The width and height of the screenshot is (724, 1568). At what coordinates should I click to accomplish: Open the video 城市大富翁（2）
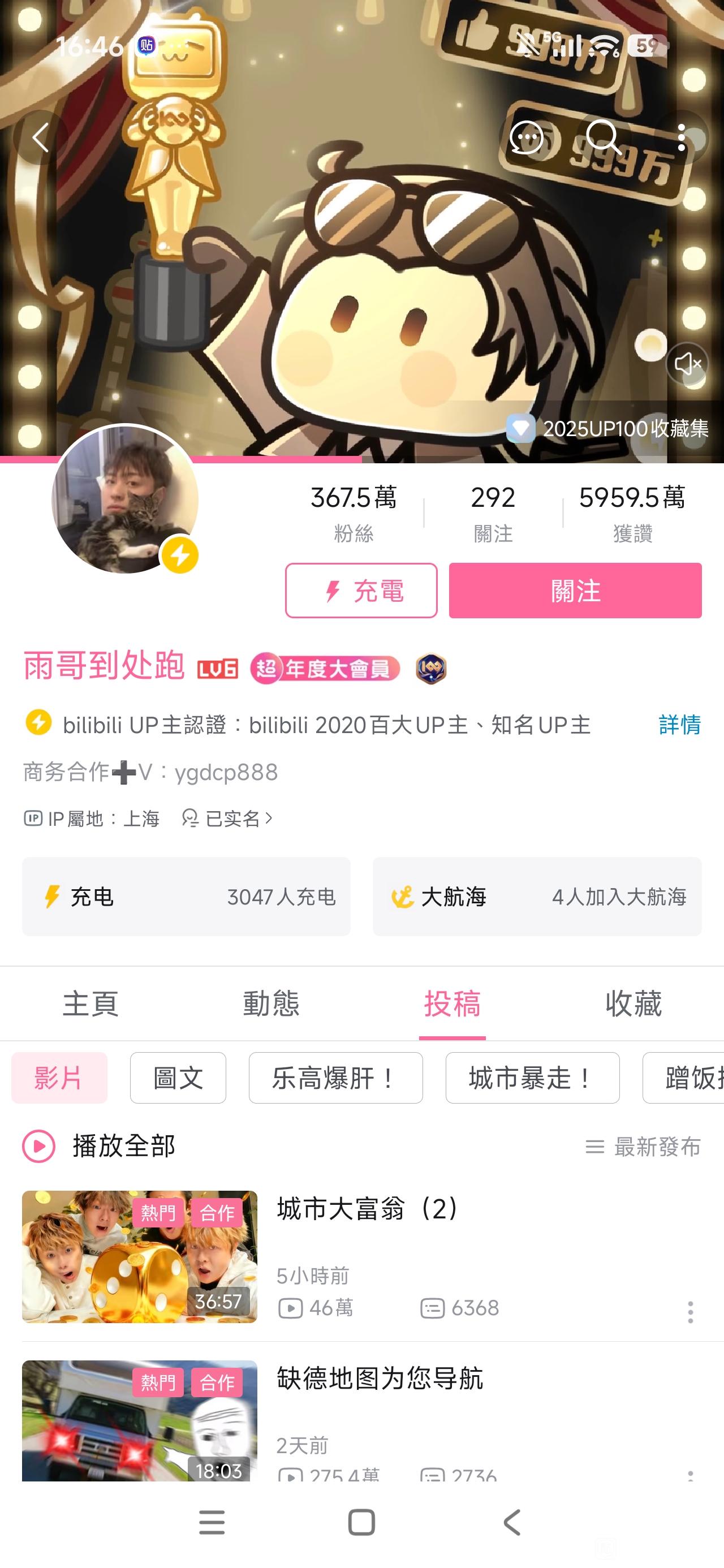coord(368,1209)
